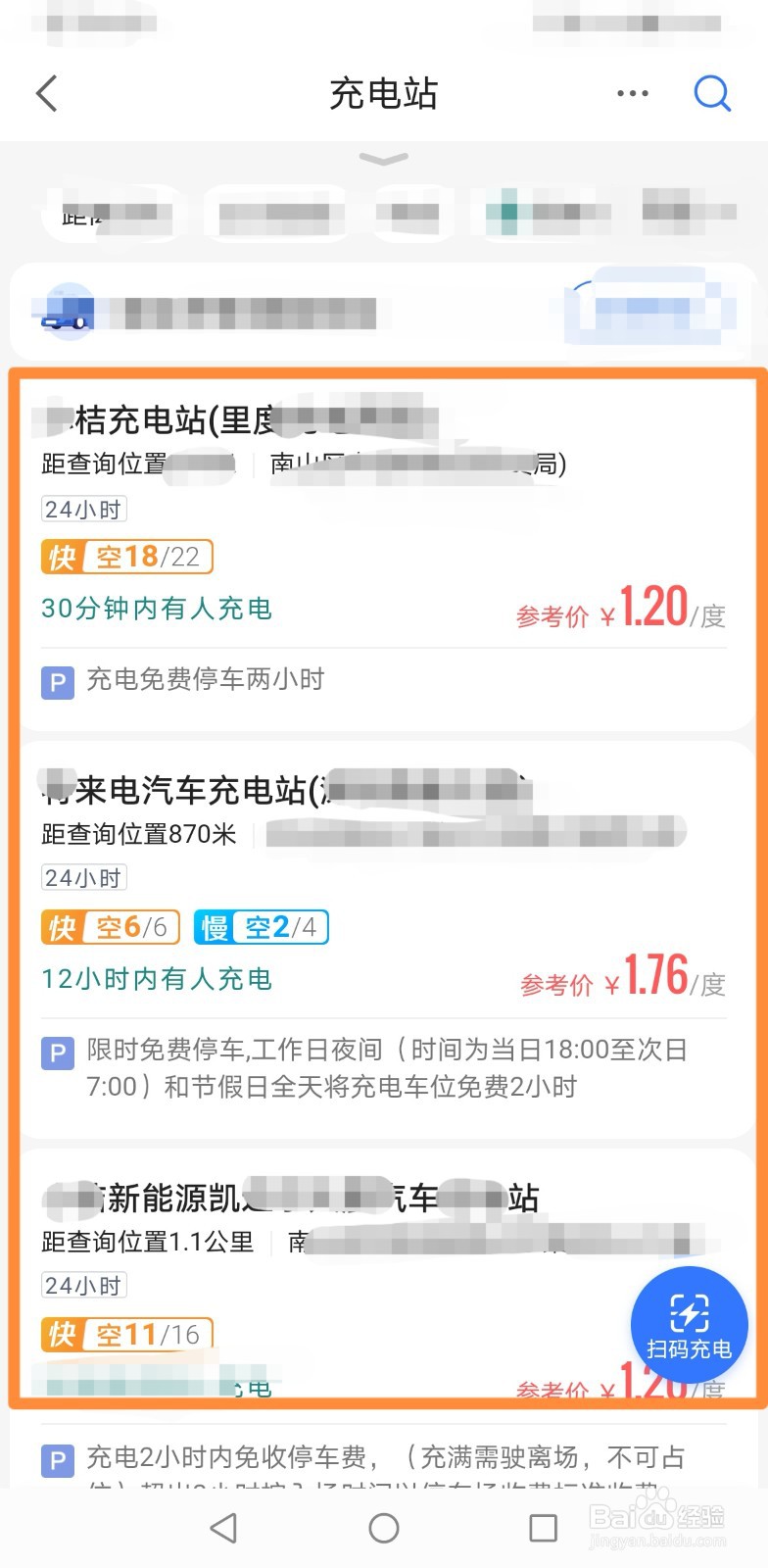Screen dimensions: 768x1568
Task: Toggle the 快 fast-charge badge showing 空18/22
Action: tap(125, 556)
